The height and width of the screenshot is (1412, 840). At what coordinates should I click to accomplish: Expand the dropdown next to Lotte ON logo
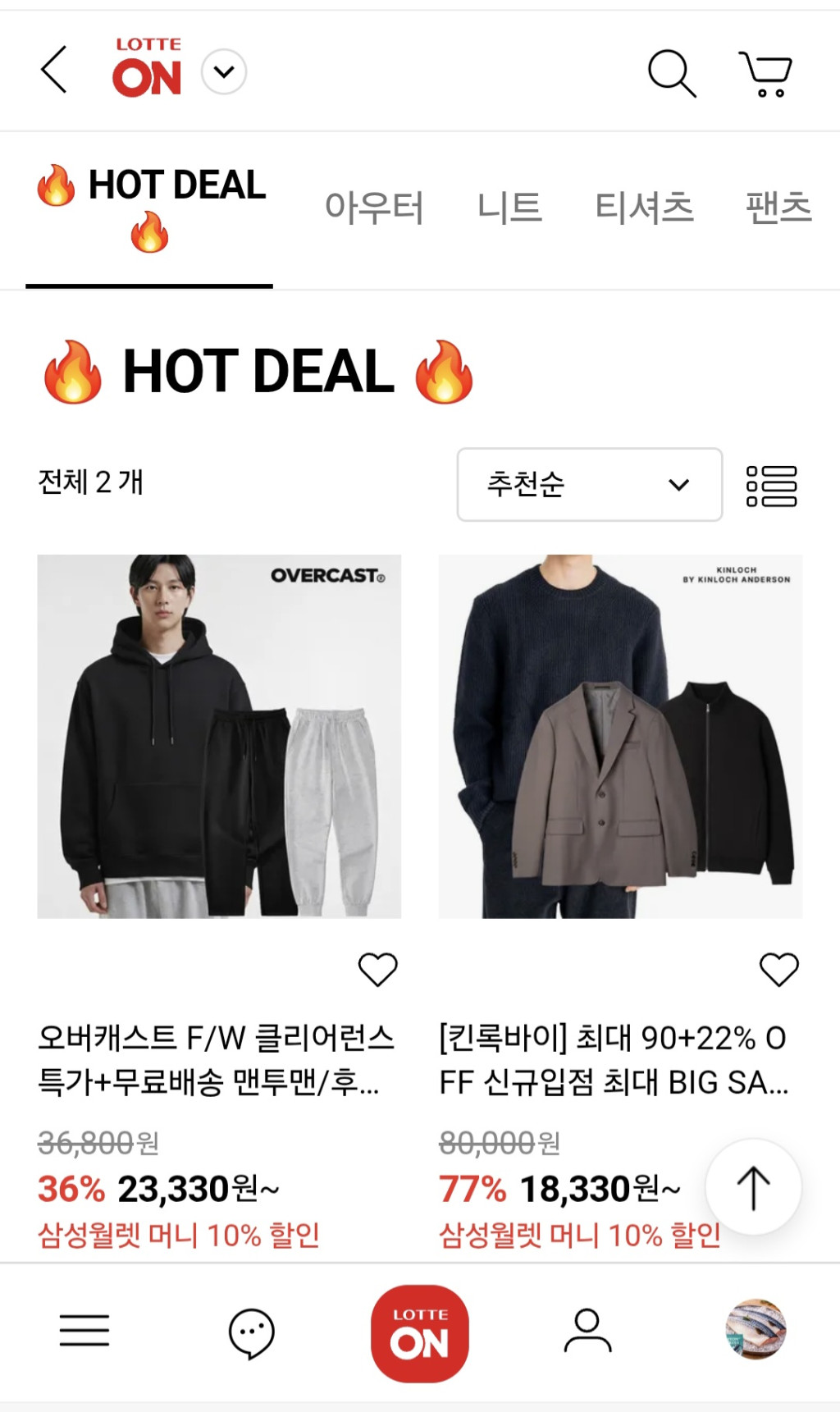[224, 72]
